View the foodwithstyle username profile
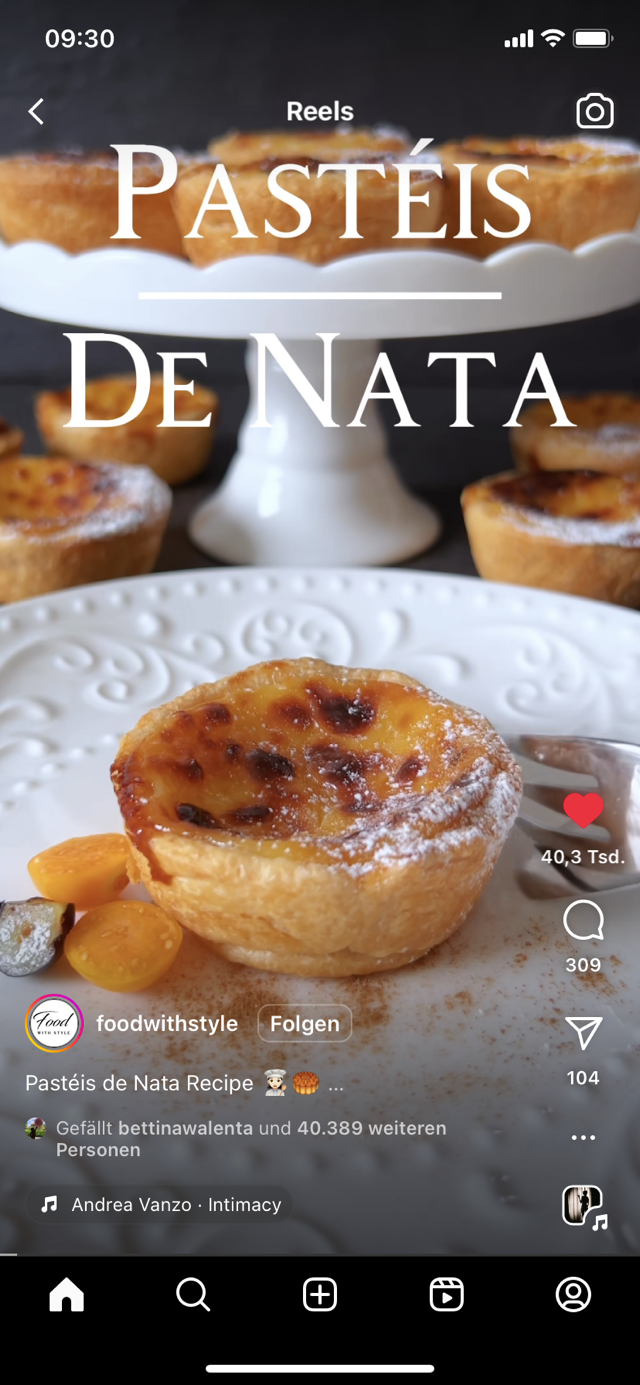Viewport: 640px width, 1385px height. click(167, 1023)
